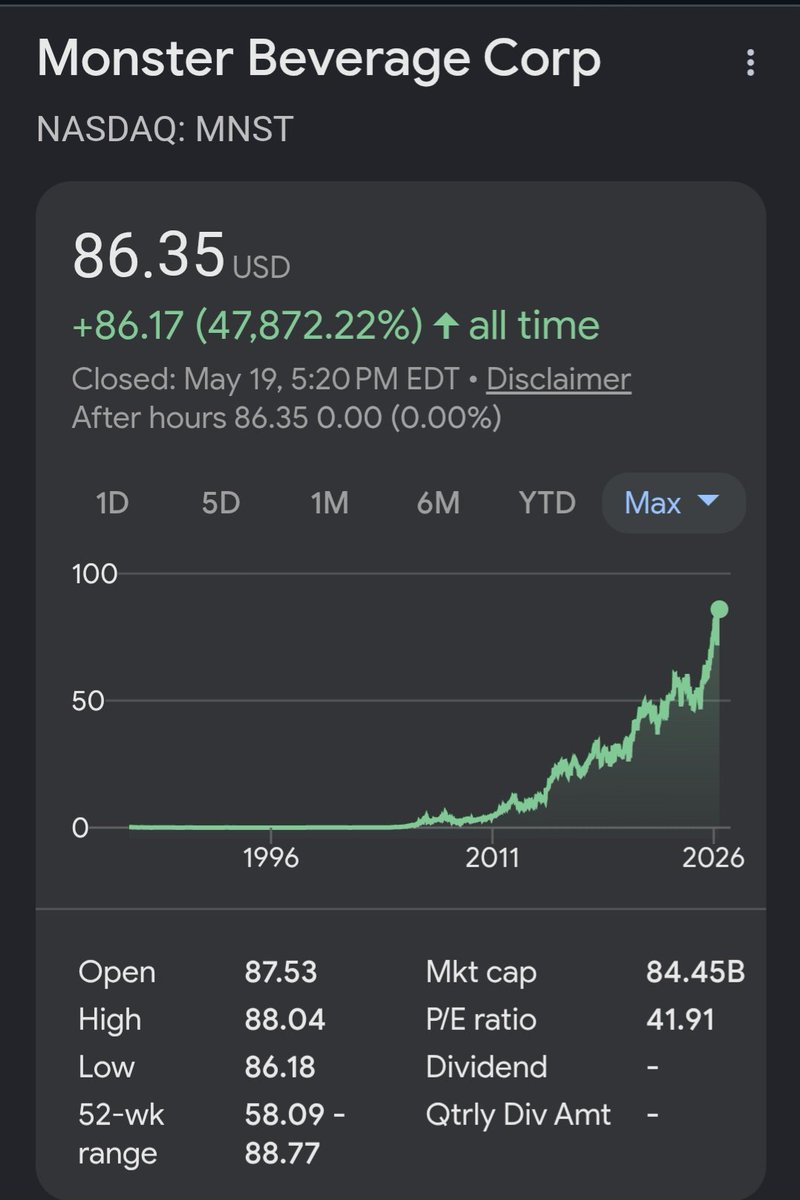Switch chart to 1D range

coord(112,502)
